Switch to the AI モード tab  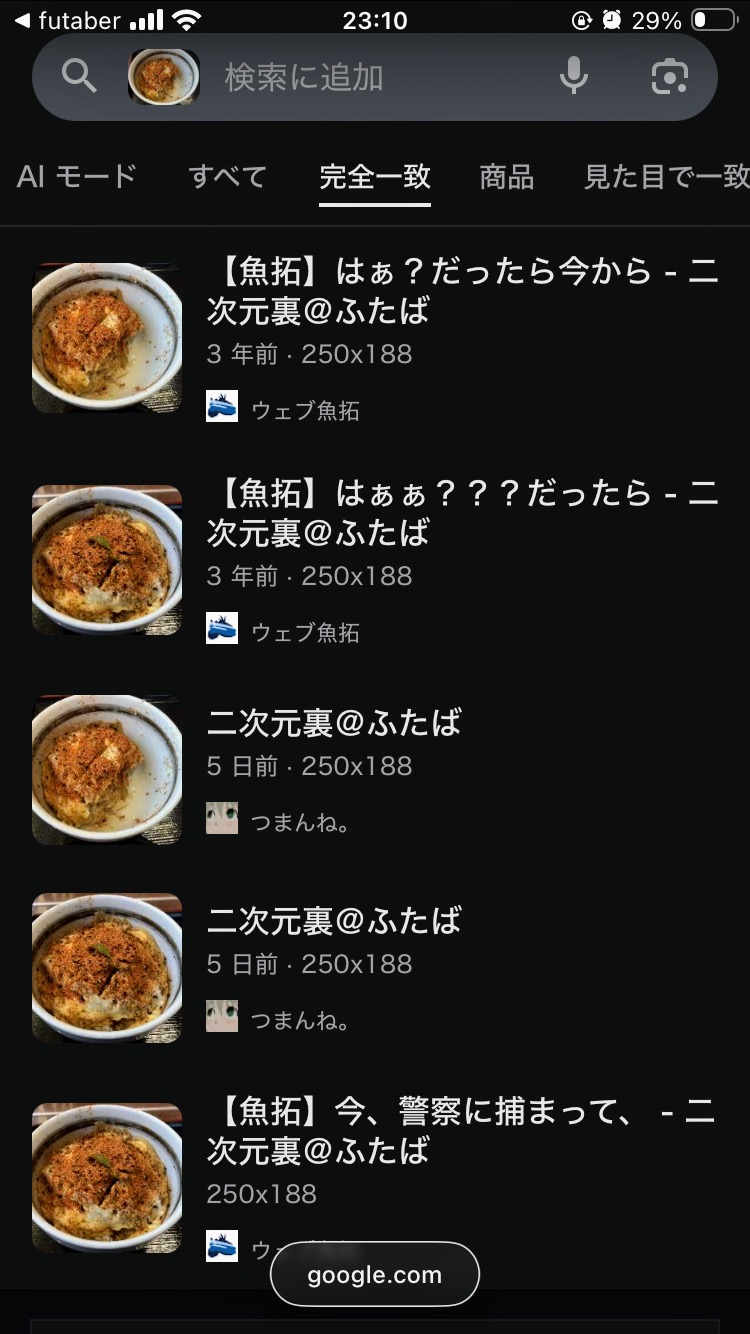coord(77,177)
